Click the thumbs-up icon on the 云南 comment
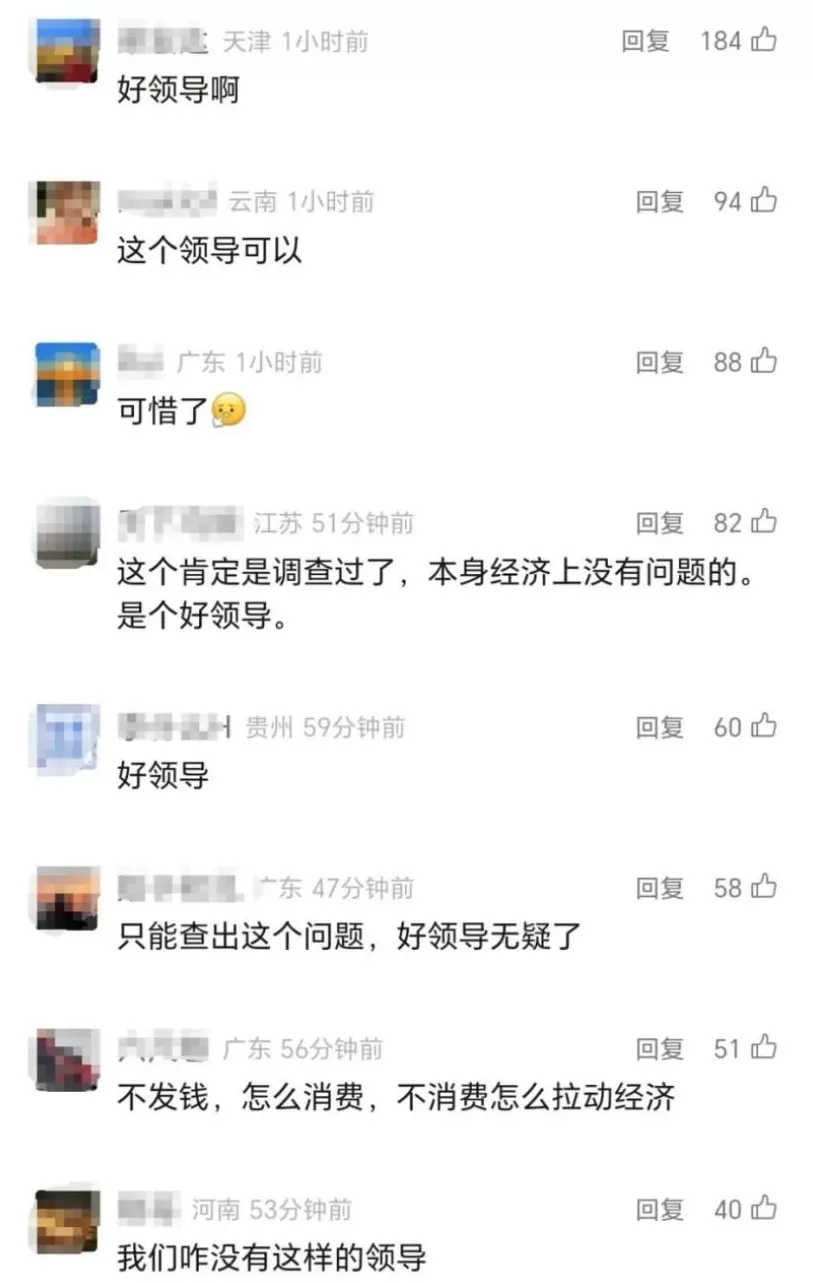The width and height of the screenshot is (813, 1283). tap(763, 201)
